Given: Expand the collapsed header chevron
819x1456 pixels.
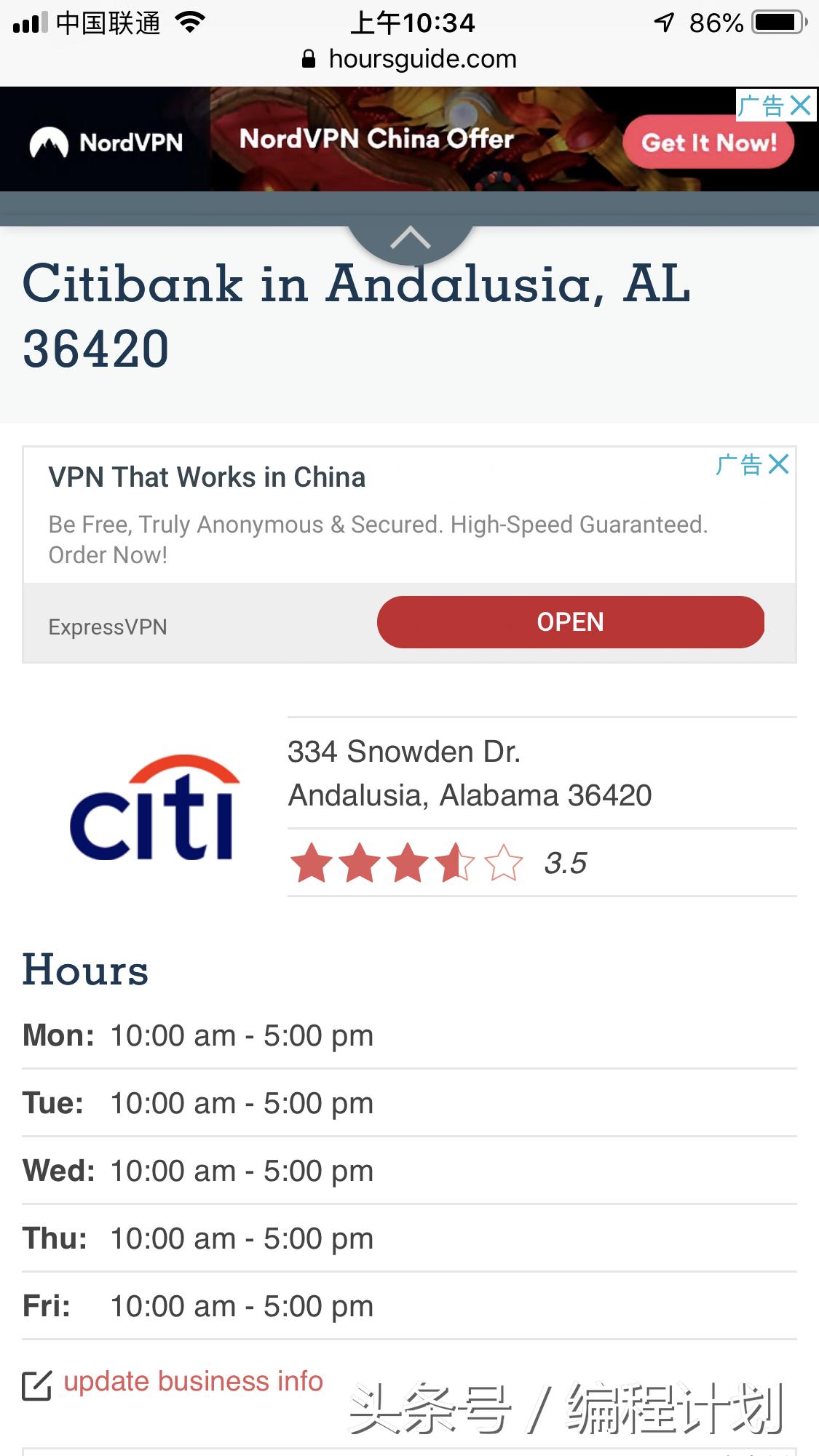Looking at the screenshot, I should tap(410, 237).
